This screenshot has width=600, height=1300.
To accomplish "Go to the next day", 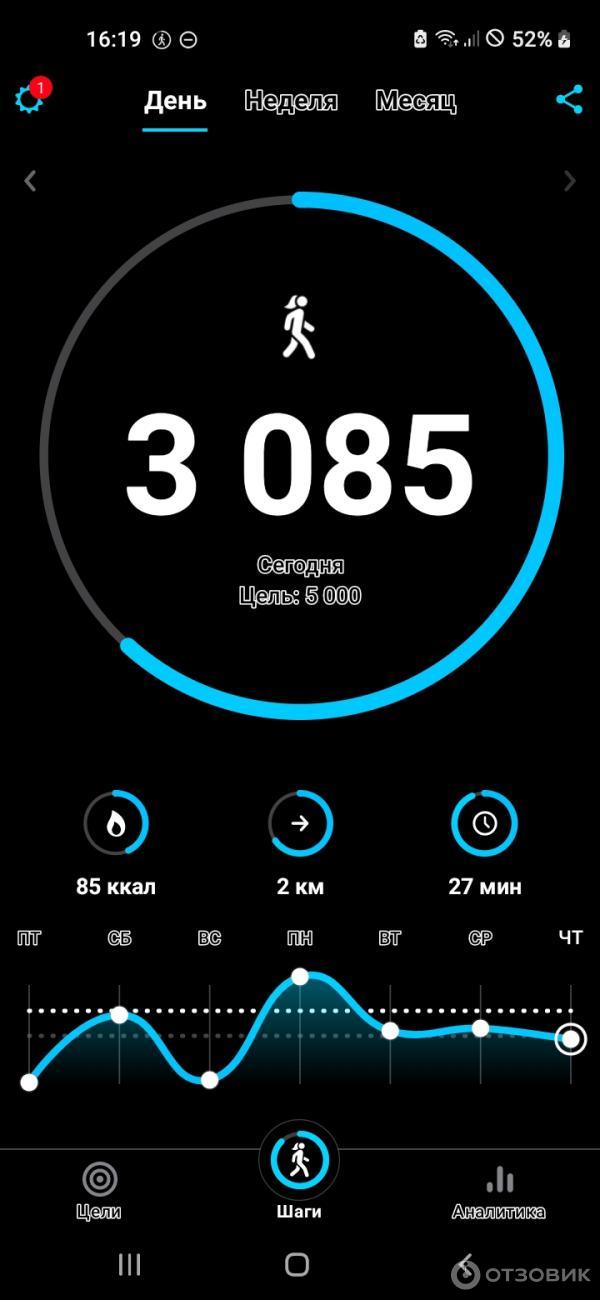I will point(569,181).
